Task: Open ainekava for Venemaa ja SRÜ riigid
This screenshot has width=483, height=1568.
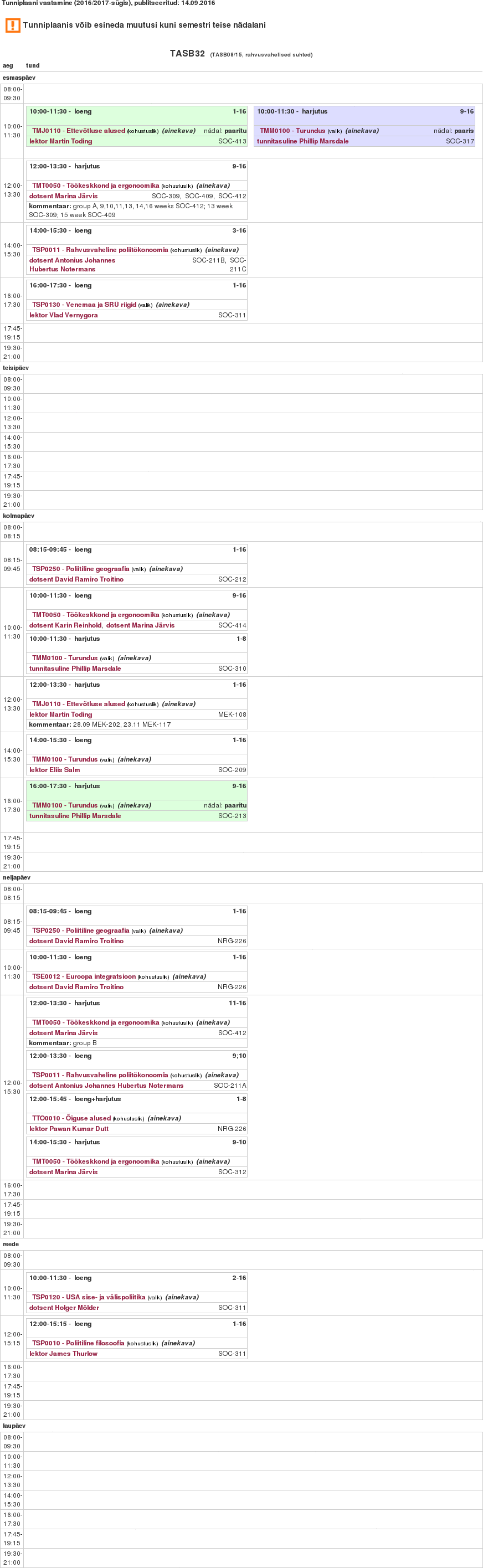Action: pos(172,304)
